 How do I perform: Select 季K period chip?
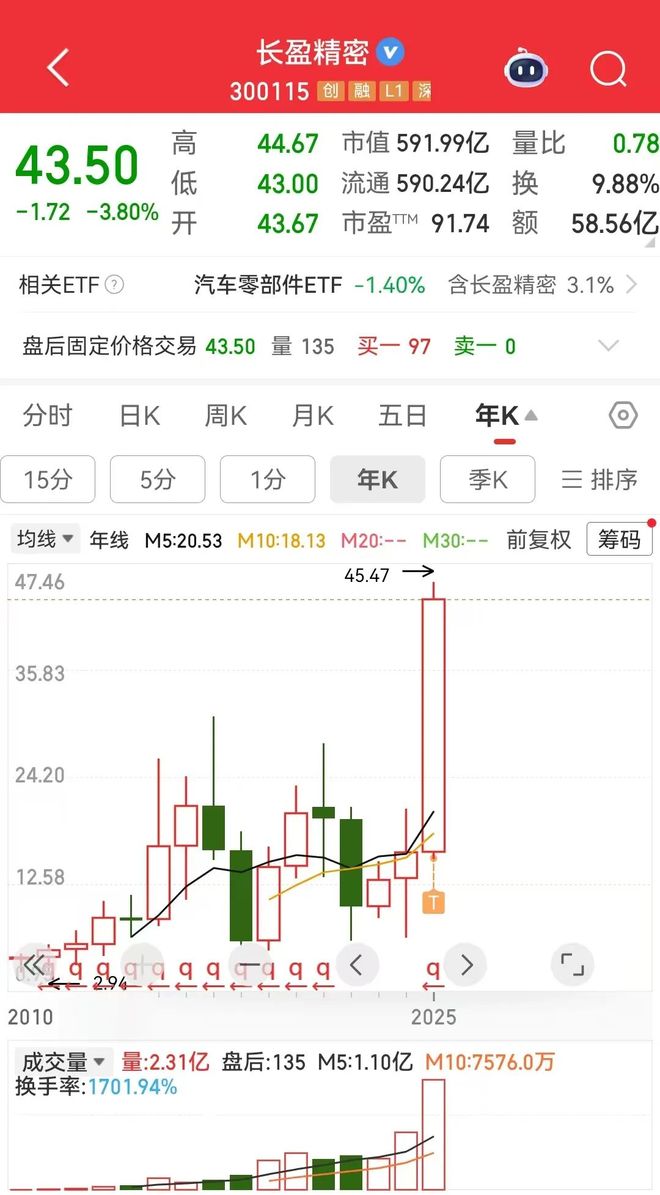487,479
